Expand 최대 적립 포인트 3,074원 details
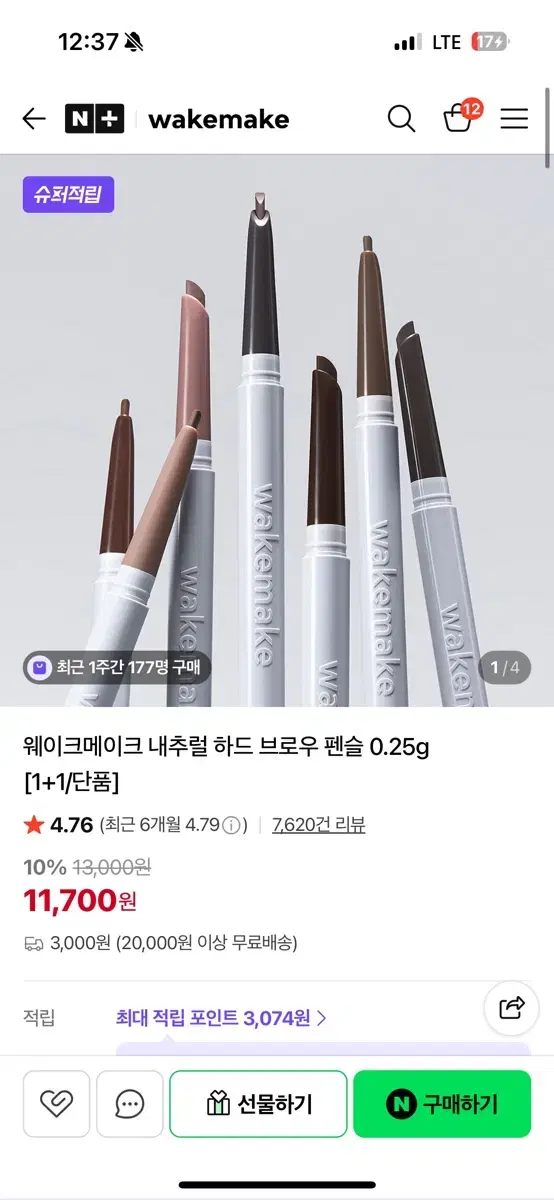The image size is (554, 1200). tap(221, 1018)
